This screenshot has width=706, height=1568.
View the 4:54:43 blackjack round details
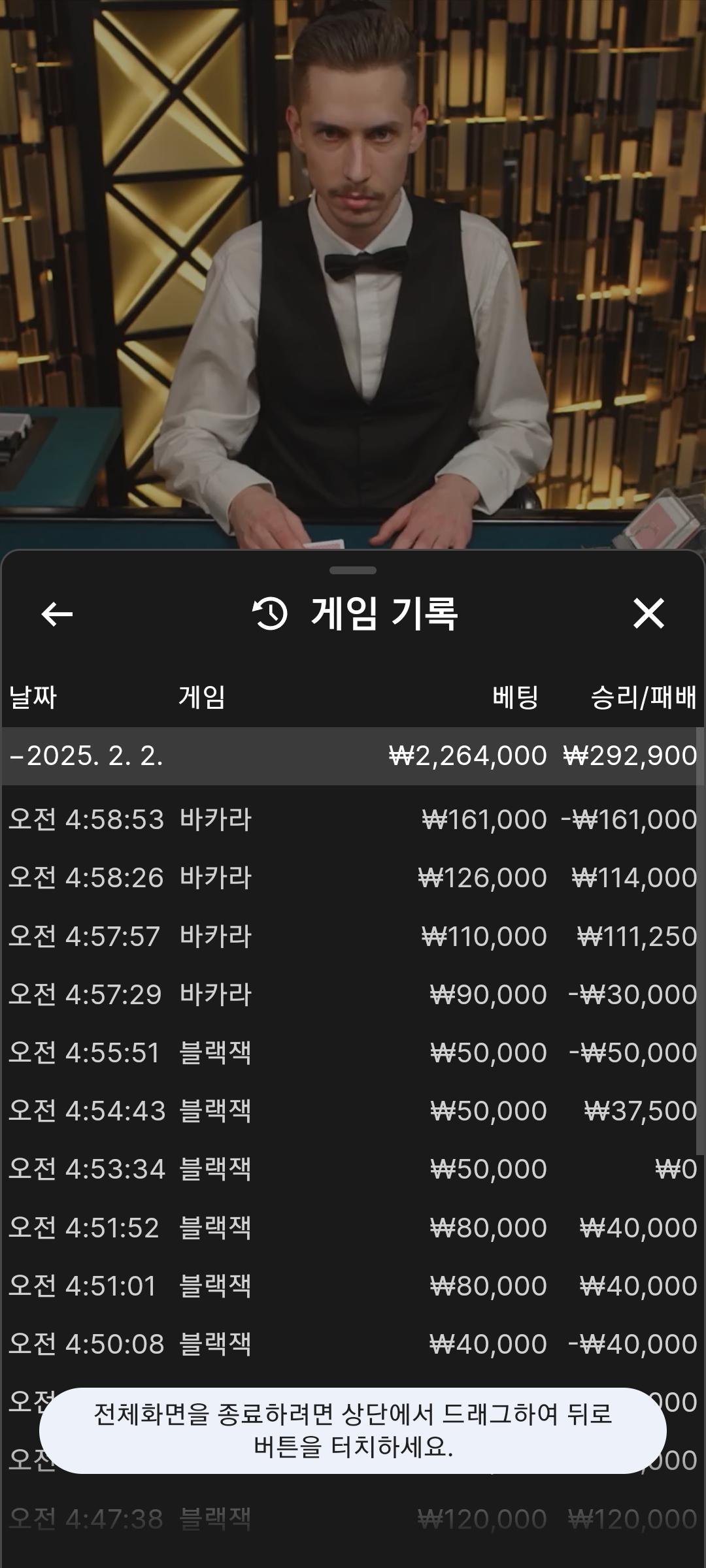[353, 1111]
